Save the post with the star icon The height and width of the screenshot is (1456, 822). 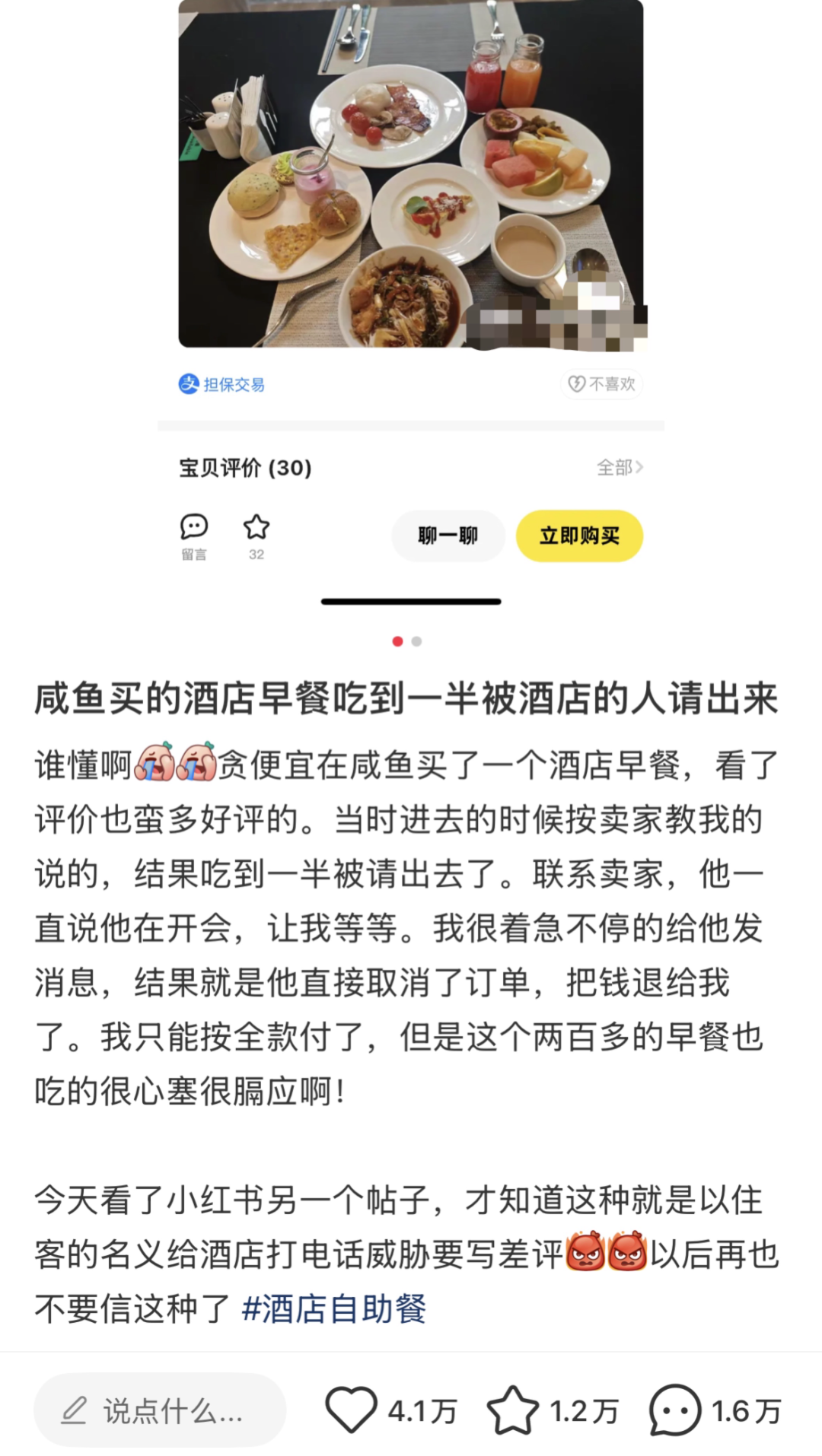click(x=512, y=1410)
